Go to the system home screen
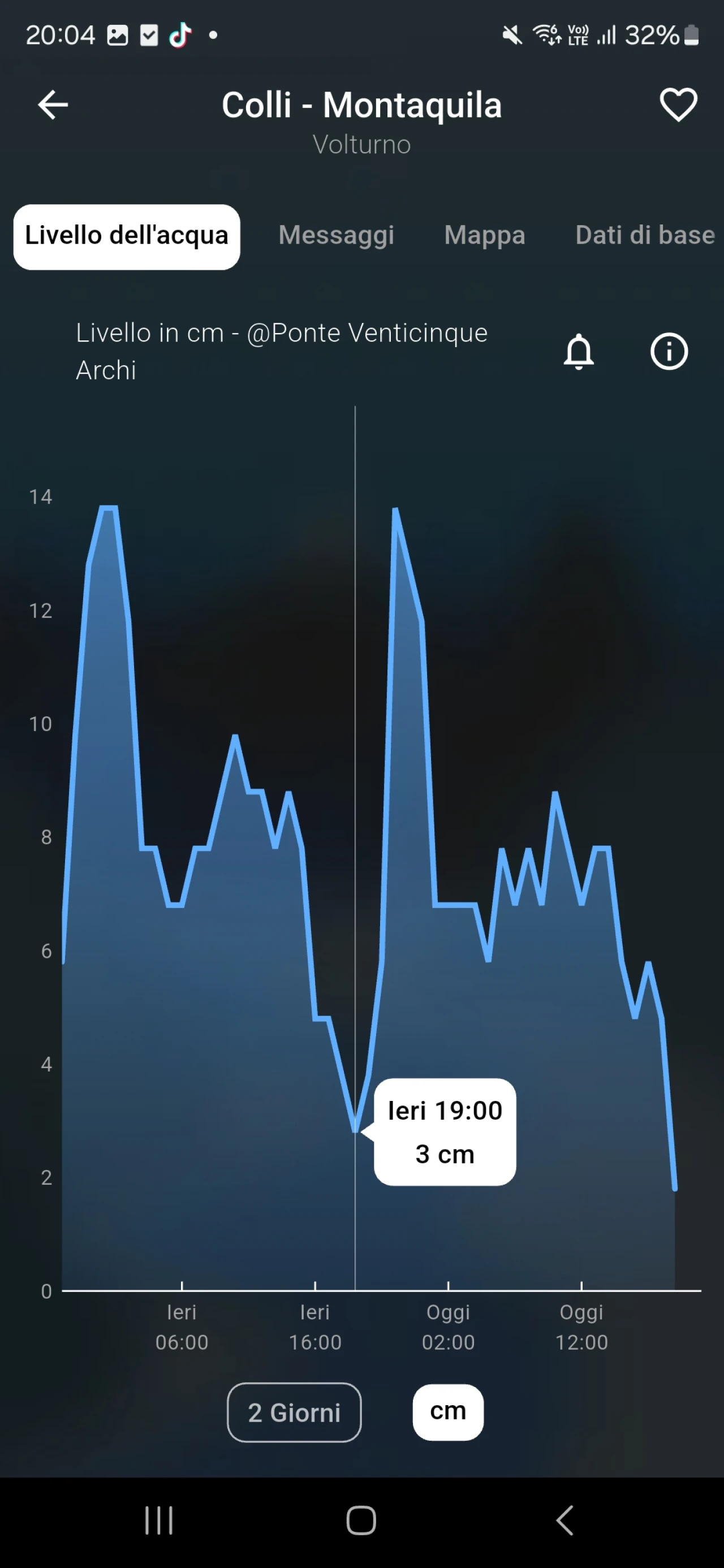The width and height of the screenshot is (724, 1568). pyautogui.click(x=361, y=1521)
